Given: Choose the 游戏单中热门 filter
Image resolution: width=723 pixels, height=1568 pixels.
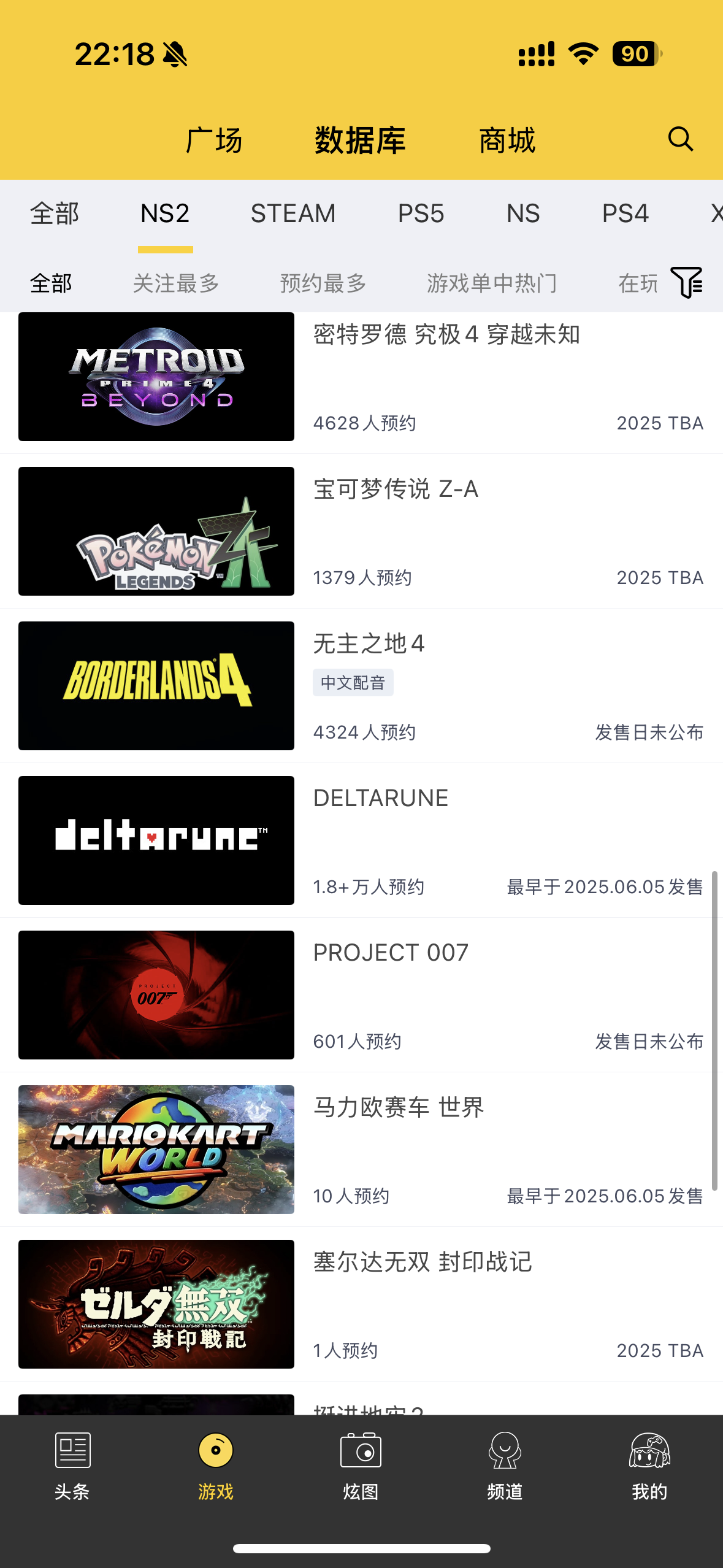Looking at the screenshot, I should (x=492, y=283).
